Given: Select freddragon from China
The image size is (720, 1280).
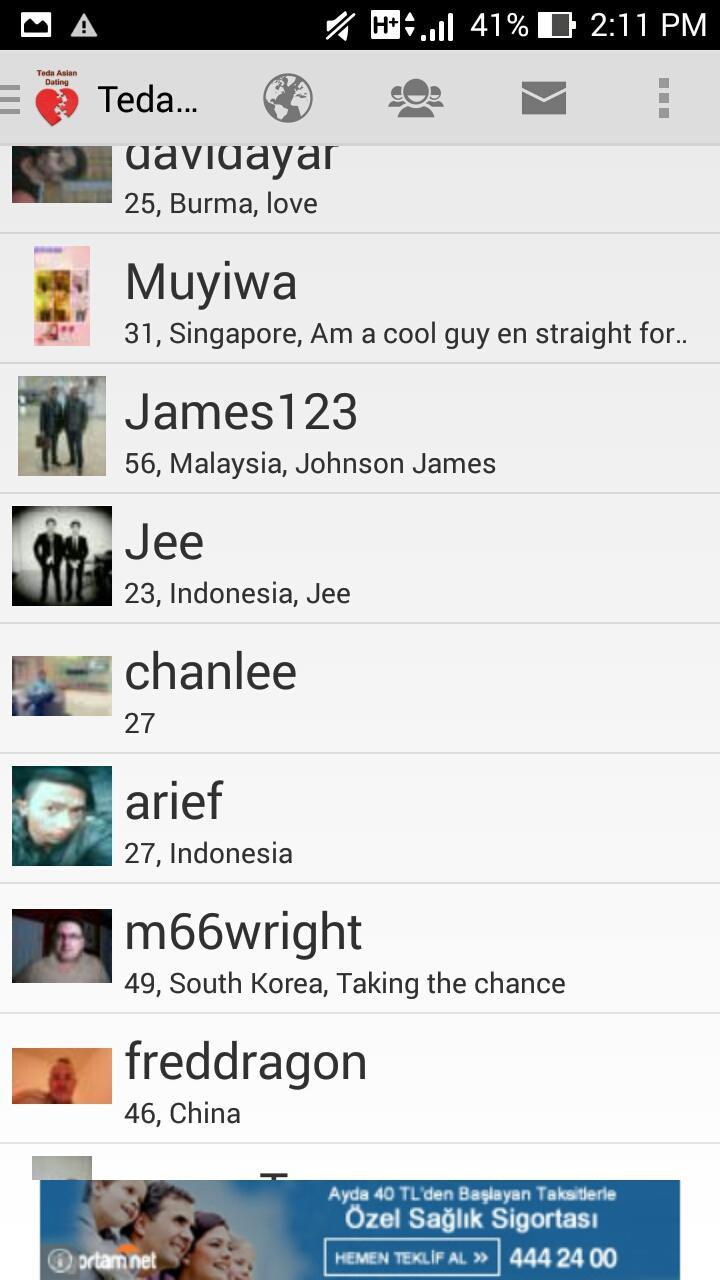Looking at the screenshot, I should [x=360, y=1078].
